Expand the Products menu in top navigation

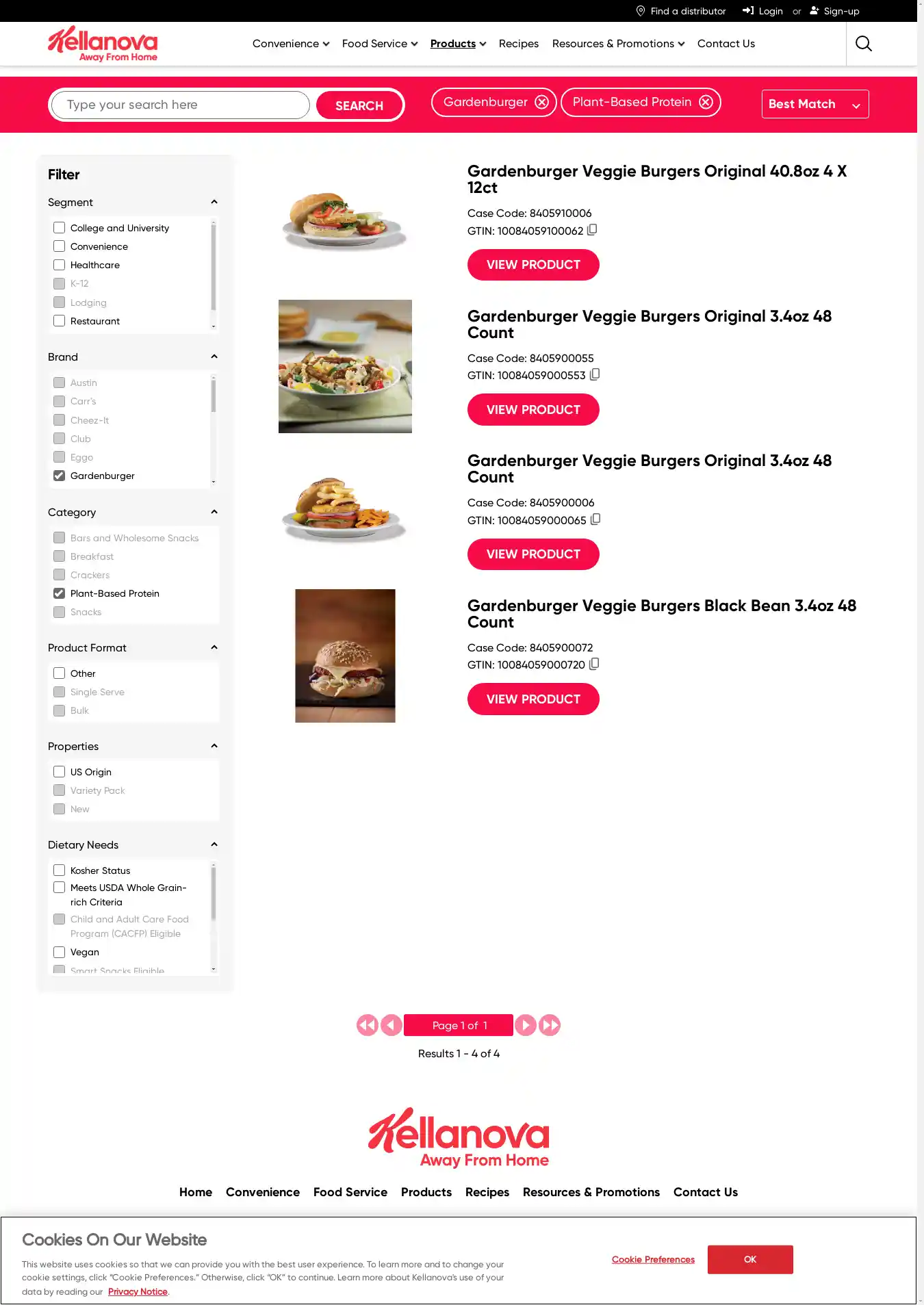pyautogui.click(x=458, y=44)
